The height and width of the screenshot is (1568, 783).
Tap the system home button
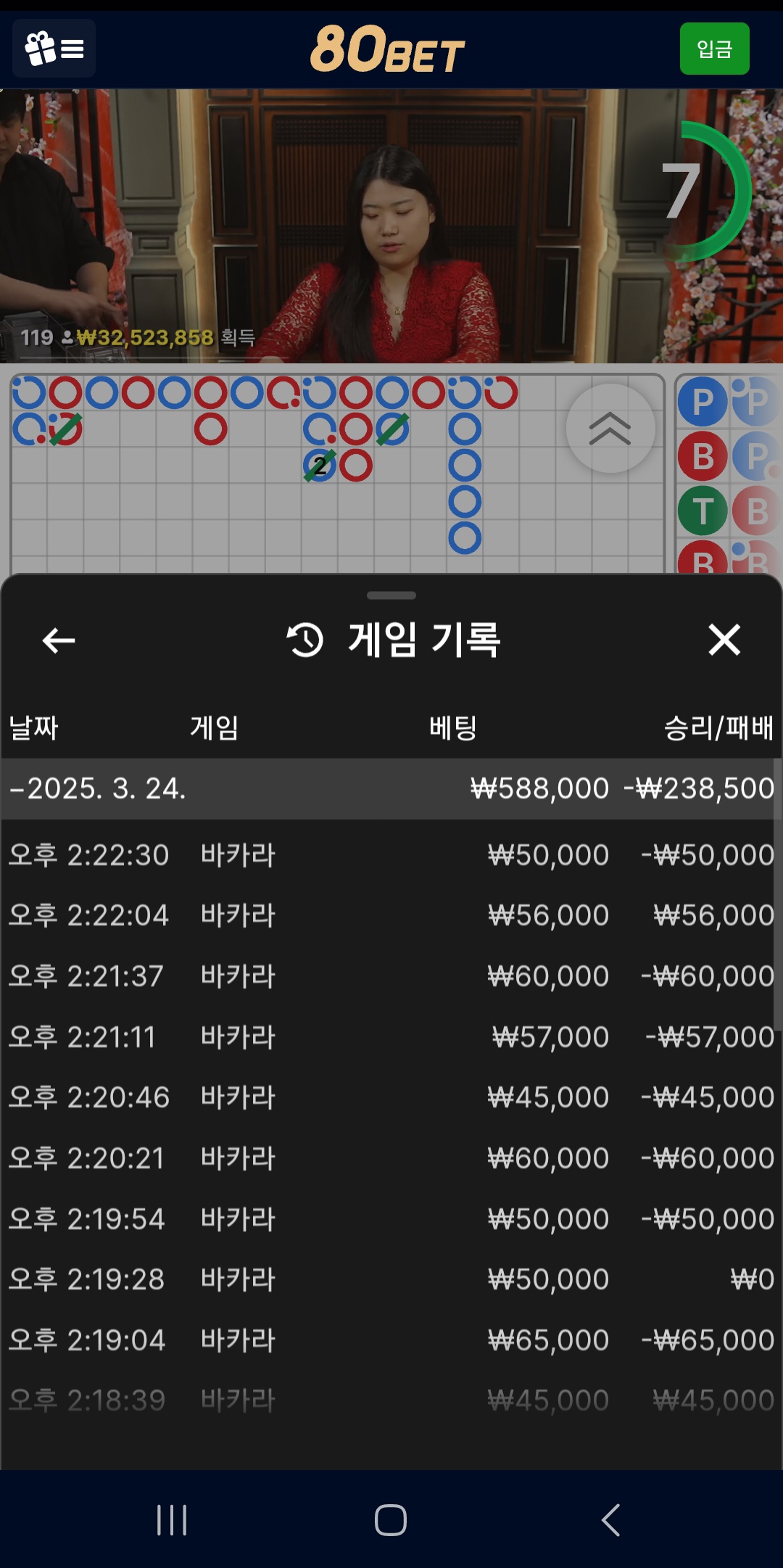coord(391,1519)
